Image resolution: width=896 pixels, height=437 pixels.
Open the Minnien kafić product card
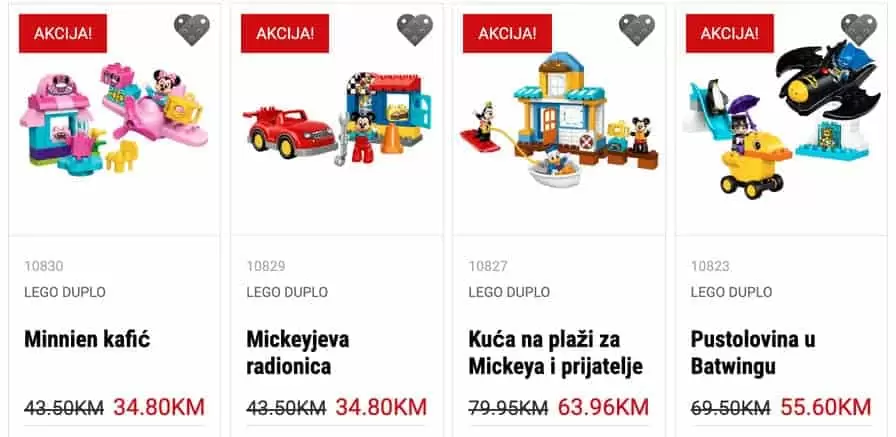tap(87, 339)
